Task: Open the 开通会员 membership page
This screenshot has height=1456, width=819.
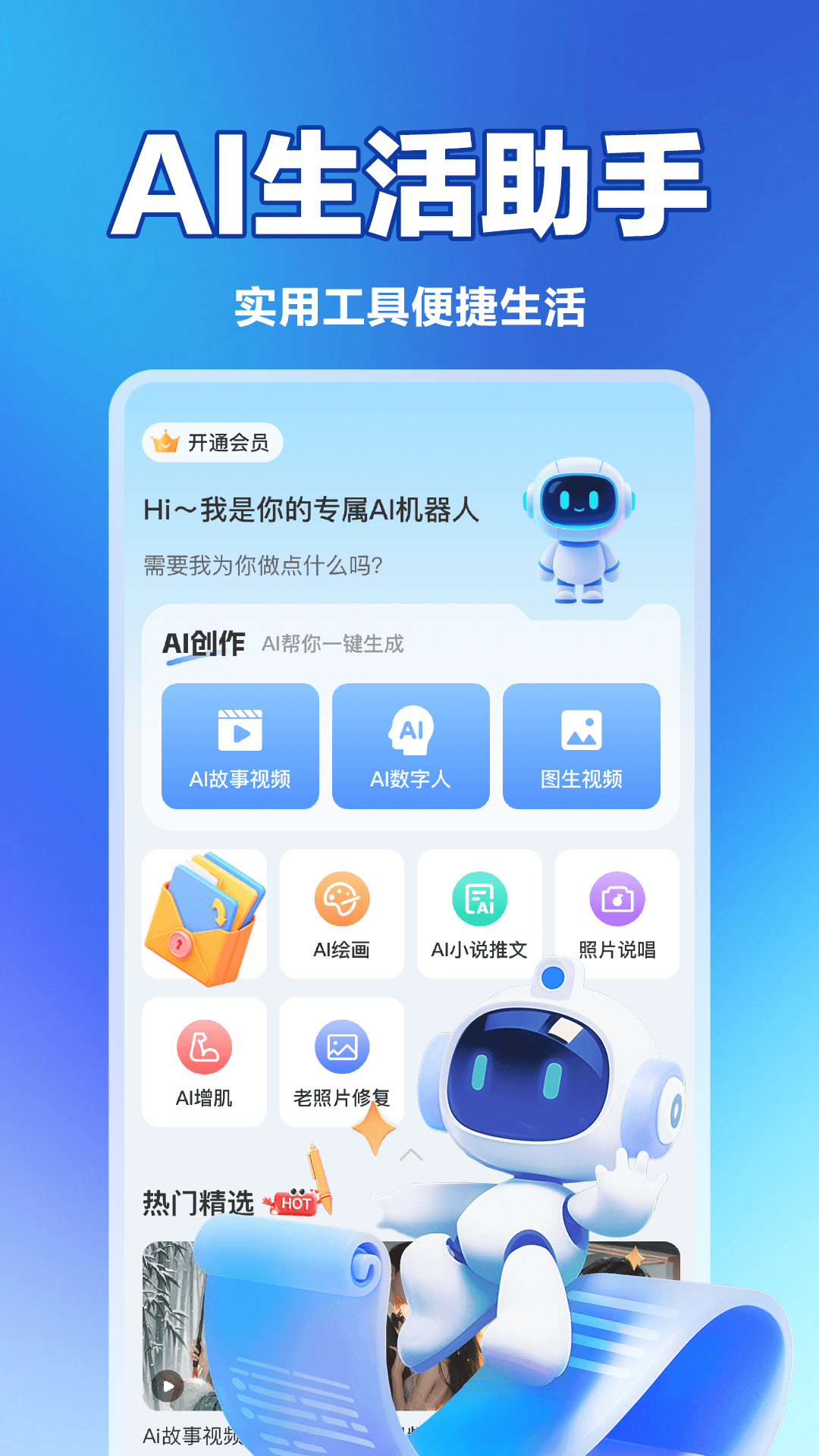Action: pos(212,441)
